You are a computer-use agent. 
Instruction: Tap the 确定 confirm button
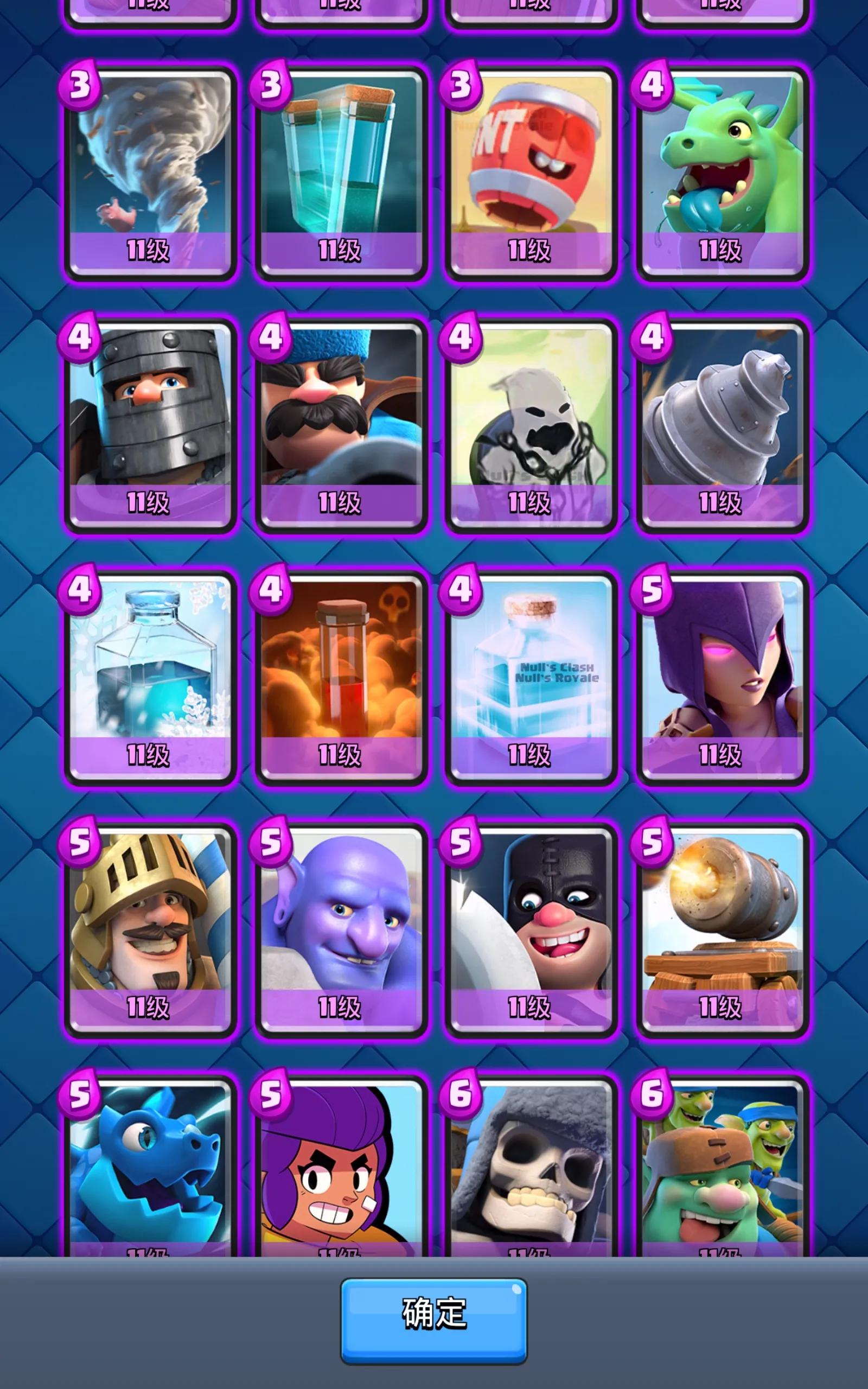click(433, 1313)
